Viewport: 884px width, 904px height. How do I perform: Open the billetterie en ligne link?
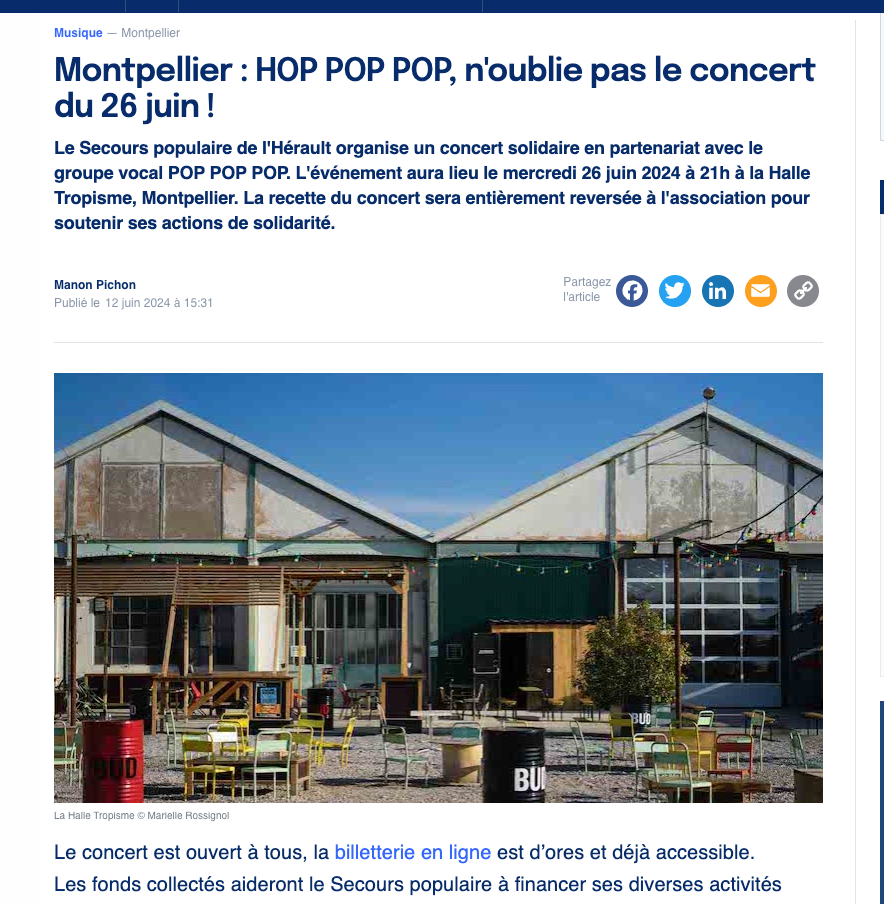click(x=412, y=853)
